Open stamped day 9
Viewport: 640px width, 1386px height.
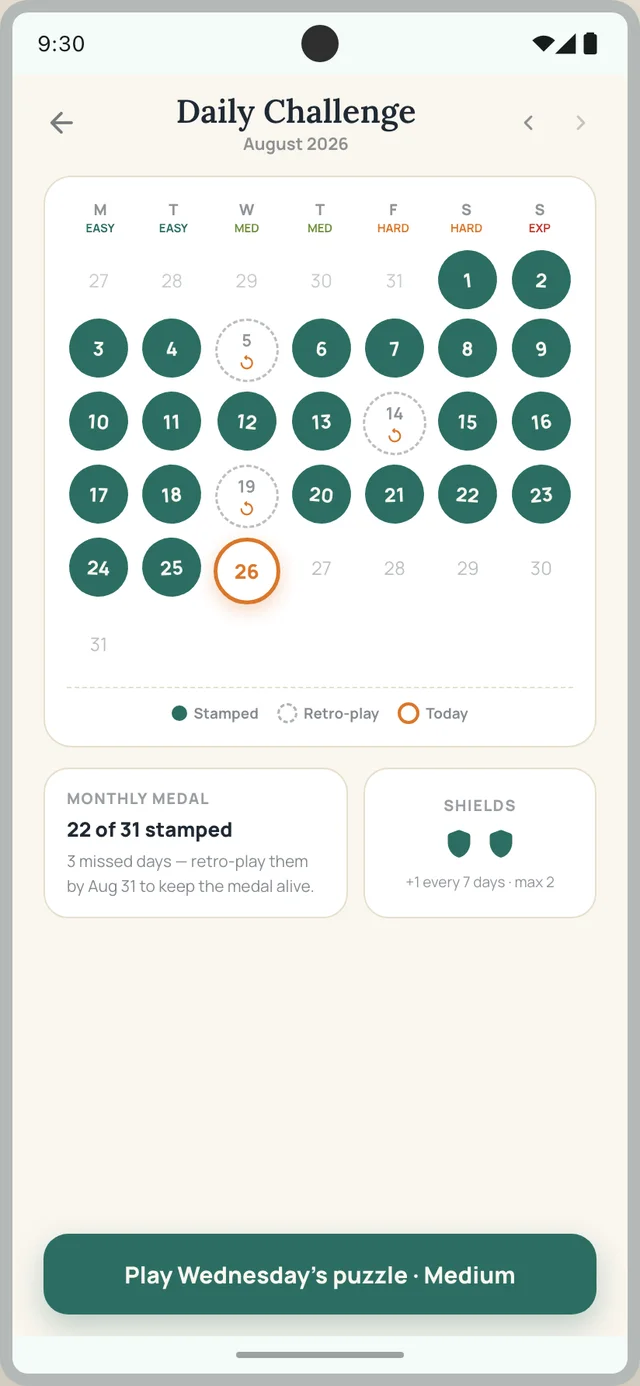[541, 349]
